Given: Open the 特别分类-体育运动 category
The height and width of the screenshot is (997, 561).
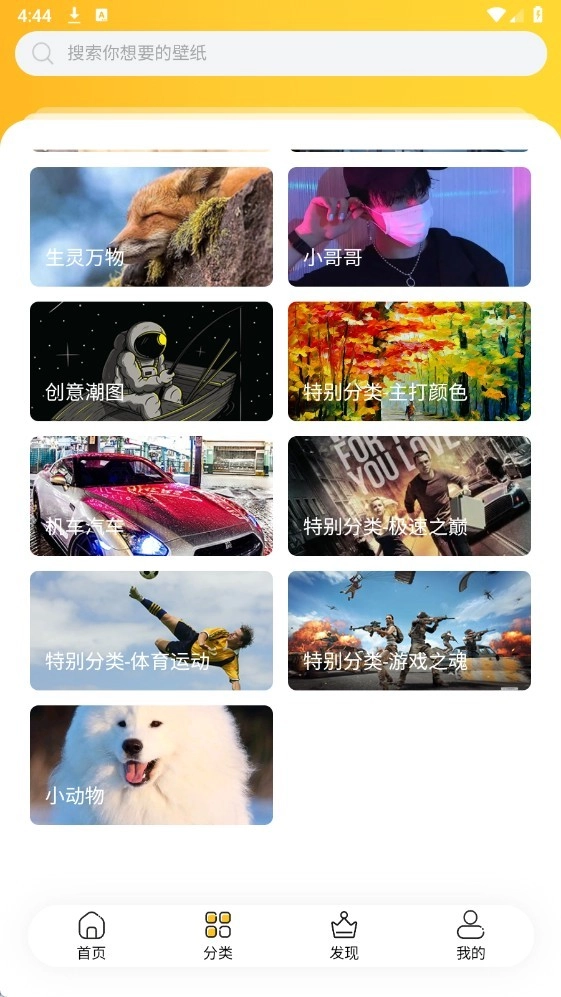Looking at the screenshot, I should (x=151, y=631).
